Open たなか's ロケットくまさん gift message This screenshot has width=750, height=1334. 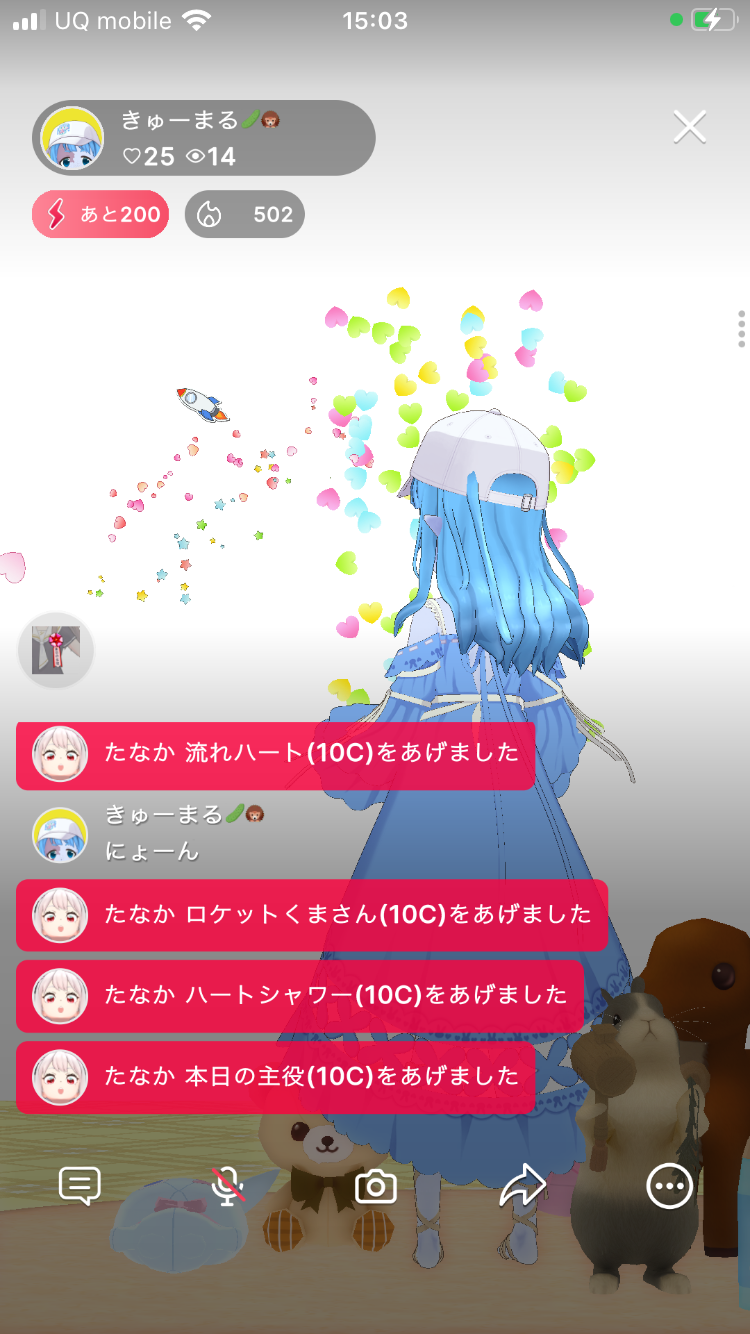[312, 915]
